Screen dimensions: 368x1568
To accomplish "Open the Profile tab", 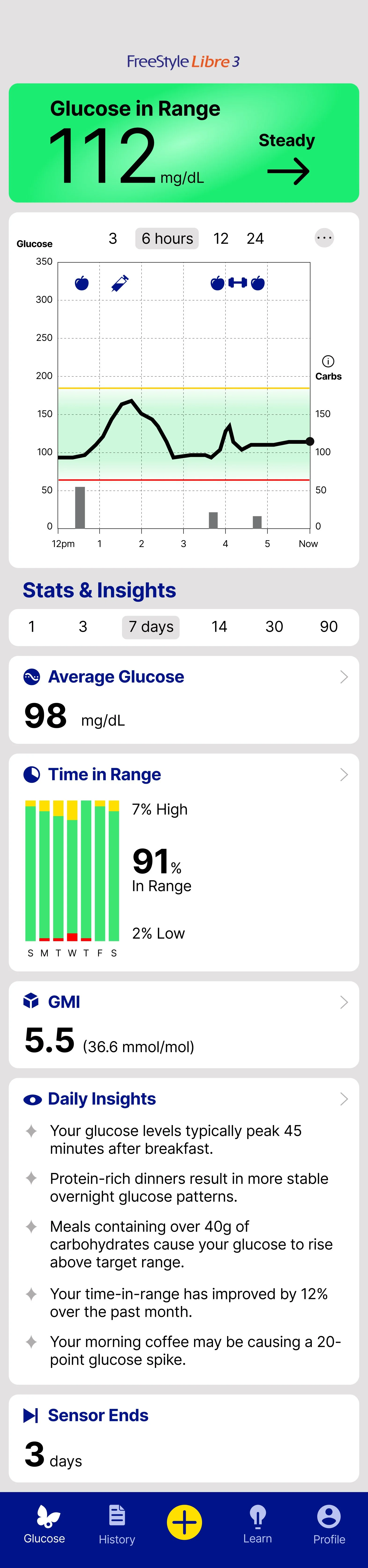I will 329,1525.
